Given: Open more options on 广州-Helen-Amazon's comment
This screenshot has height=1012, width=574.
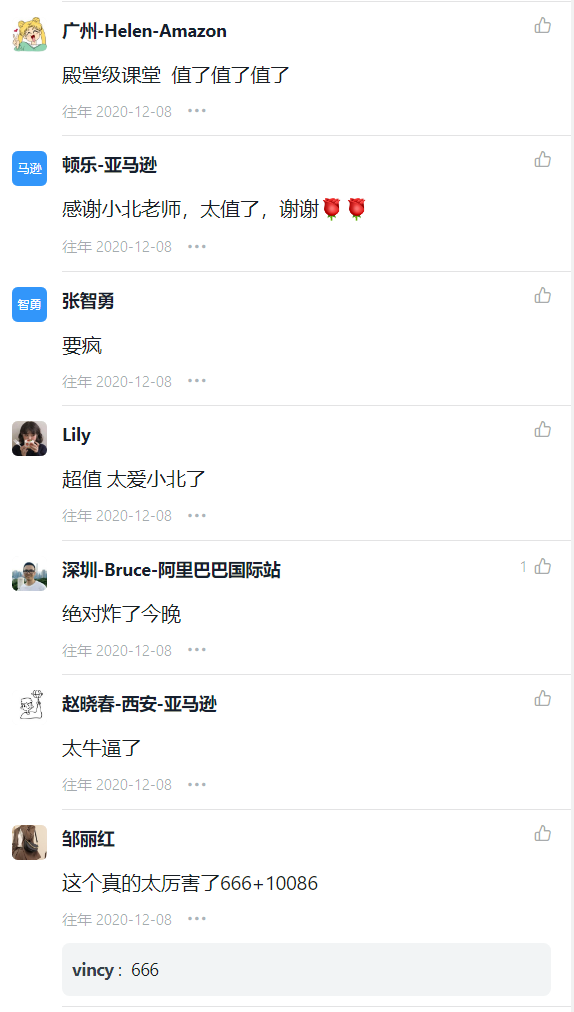Looking at the screenshot, I should 197,111.
